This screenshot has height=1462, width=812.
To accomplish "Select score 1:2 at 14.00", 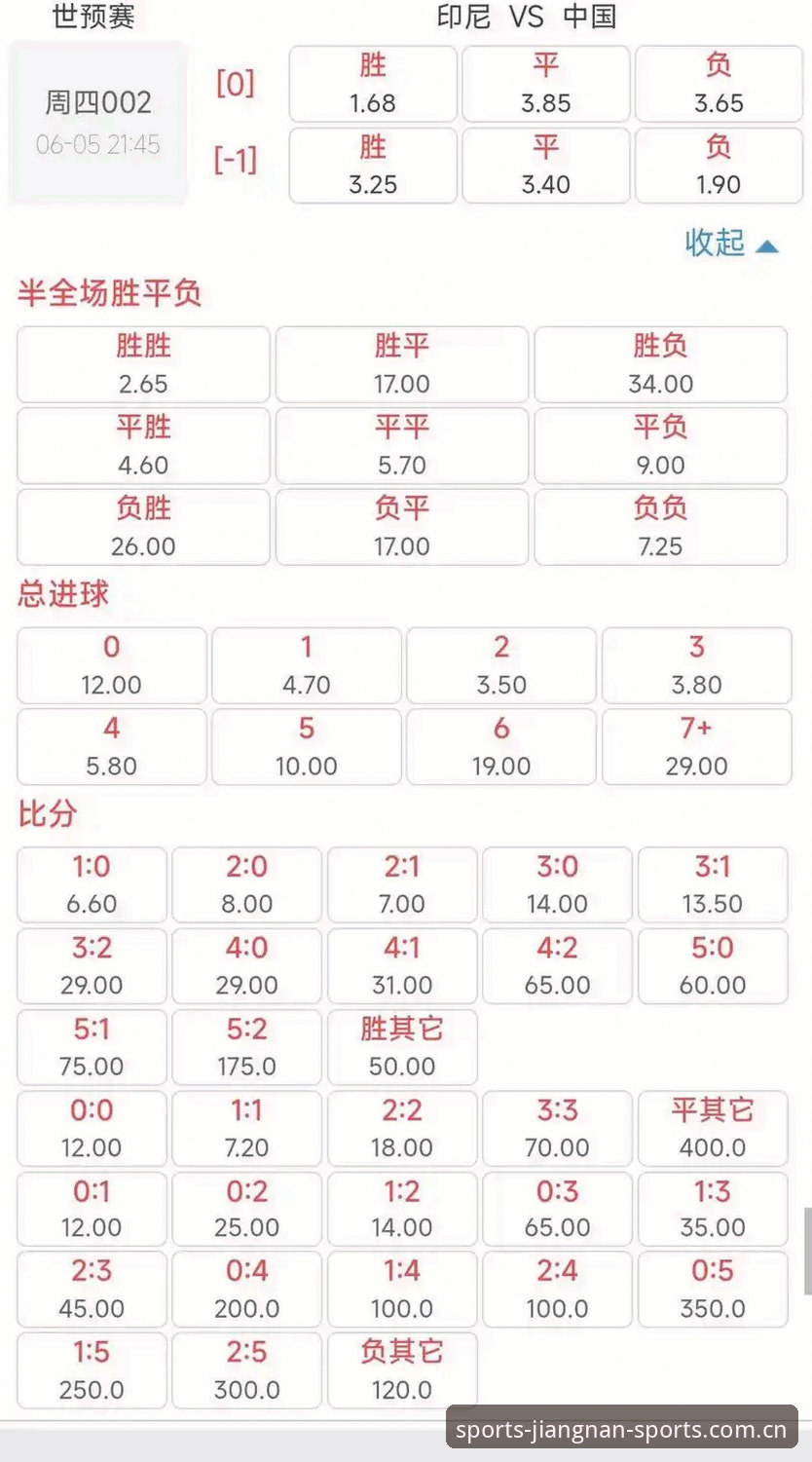I will 402,1209.
